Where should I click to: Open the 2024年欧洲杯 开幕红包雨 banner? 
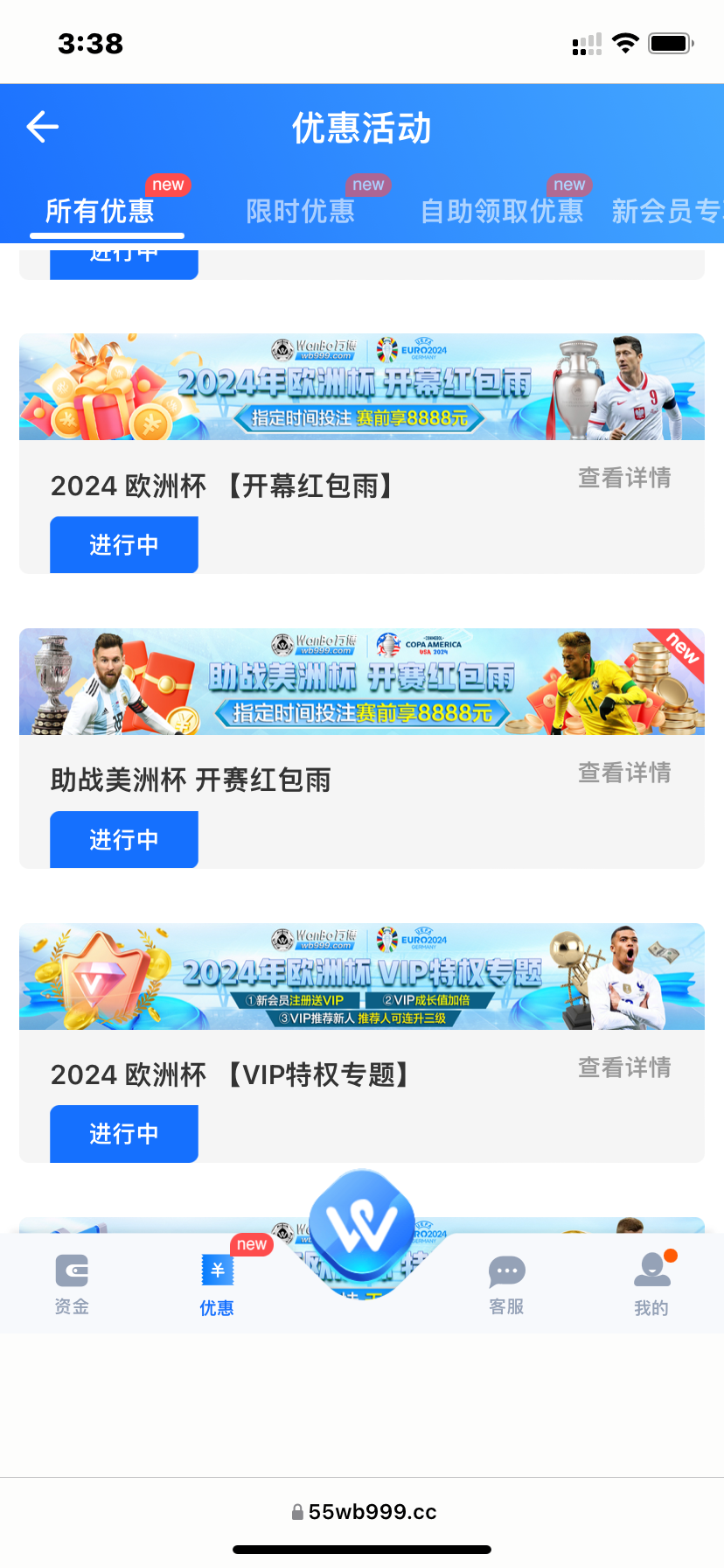point(361,387)
